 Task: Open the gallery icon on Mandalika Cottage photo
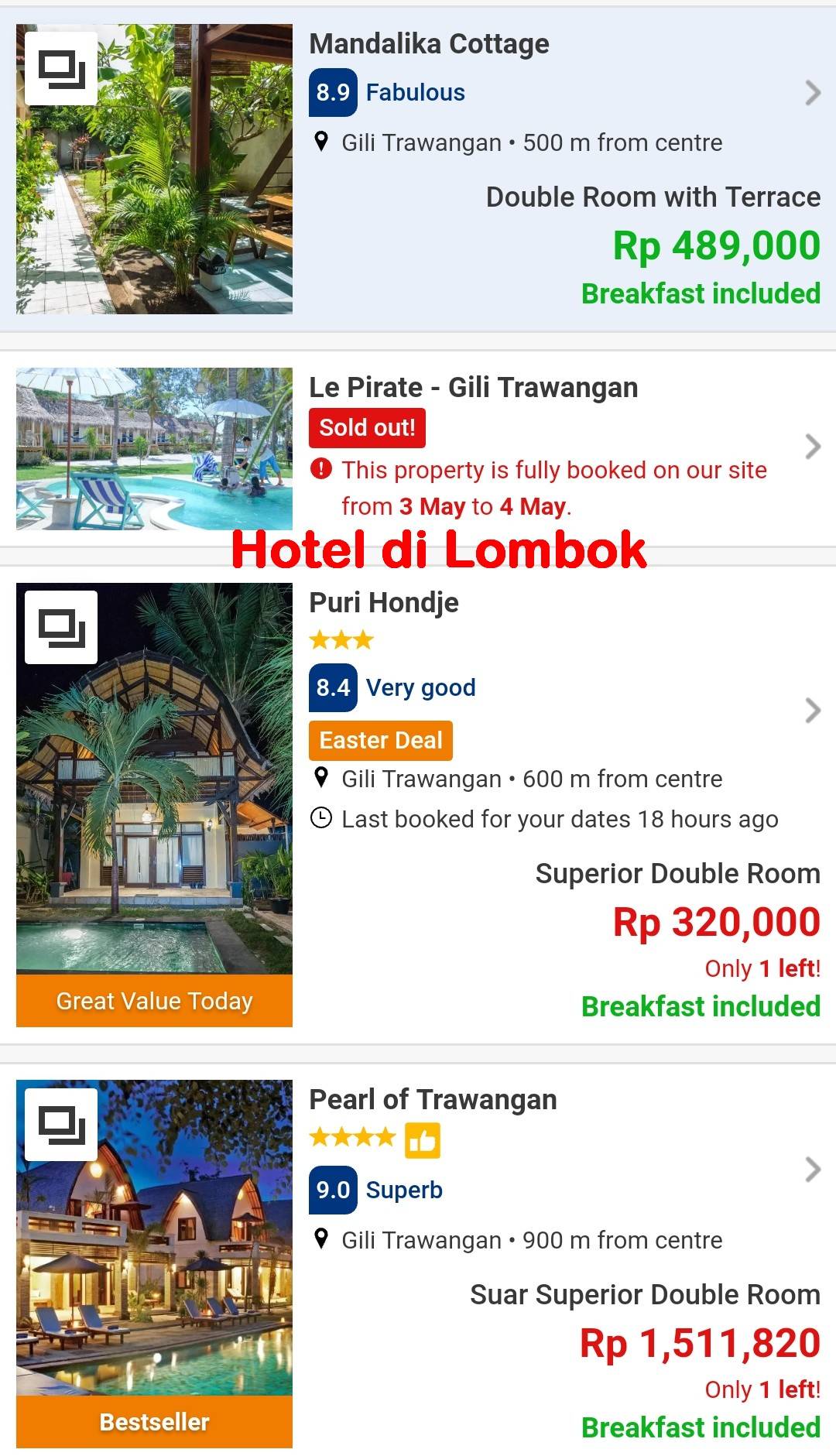pyautogui.click(x=61, y=68)
